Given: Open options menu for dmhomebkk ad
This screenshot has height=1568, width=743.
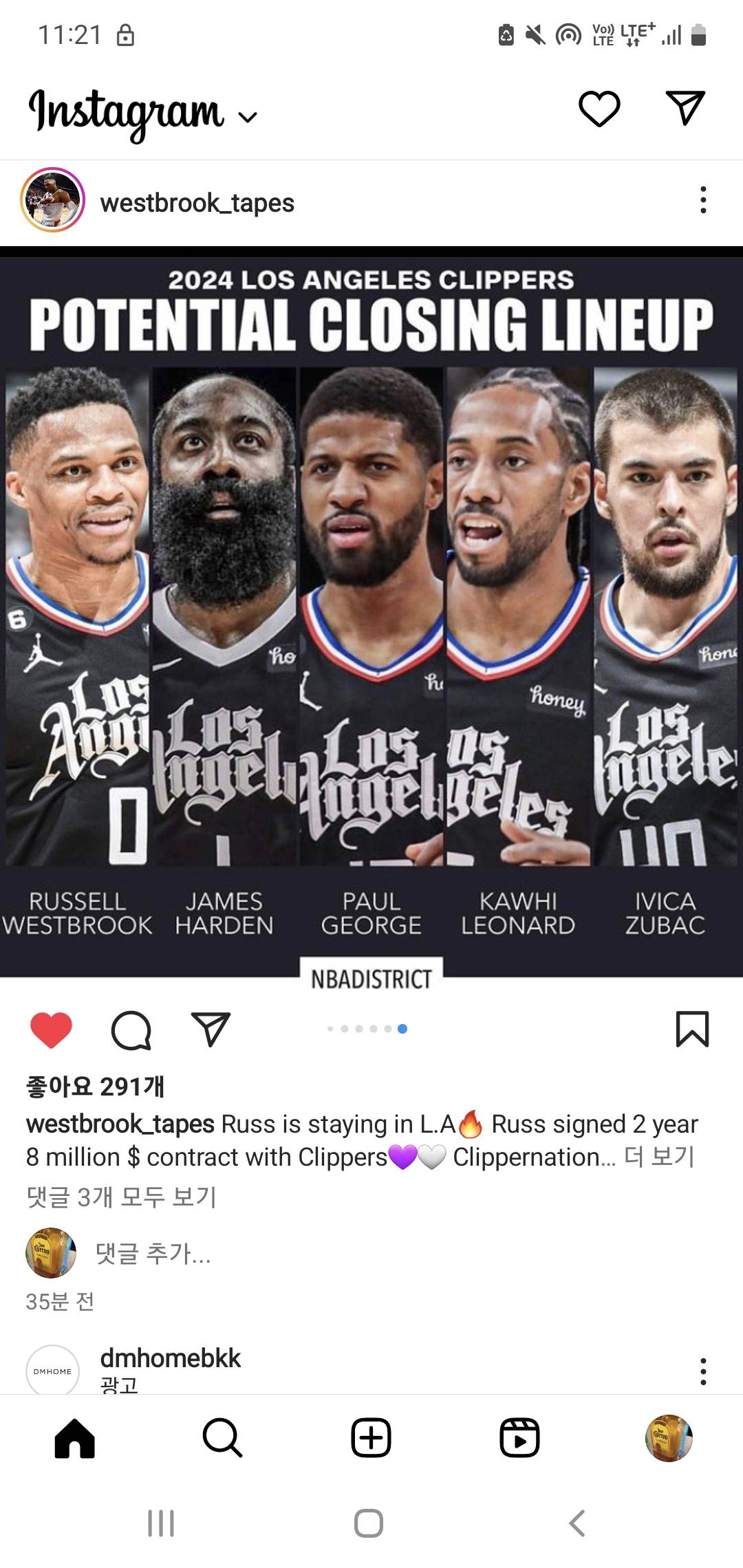Looking at the screenshot, I should [702, 1371].
